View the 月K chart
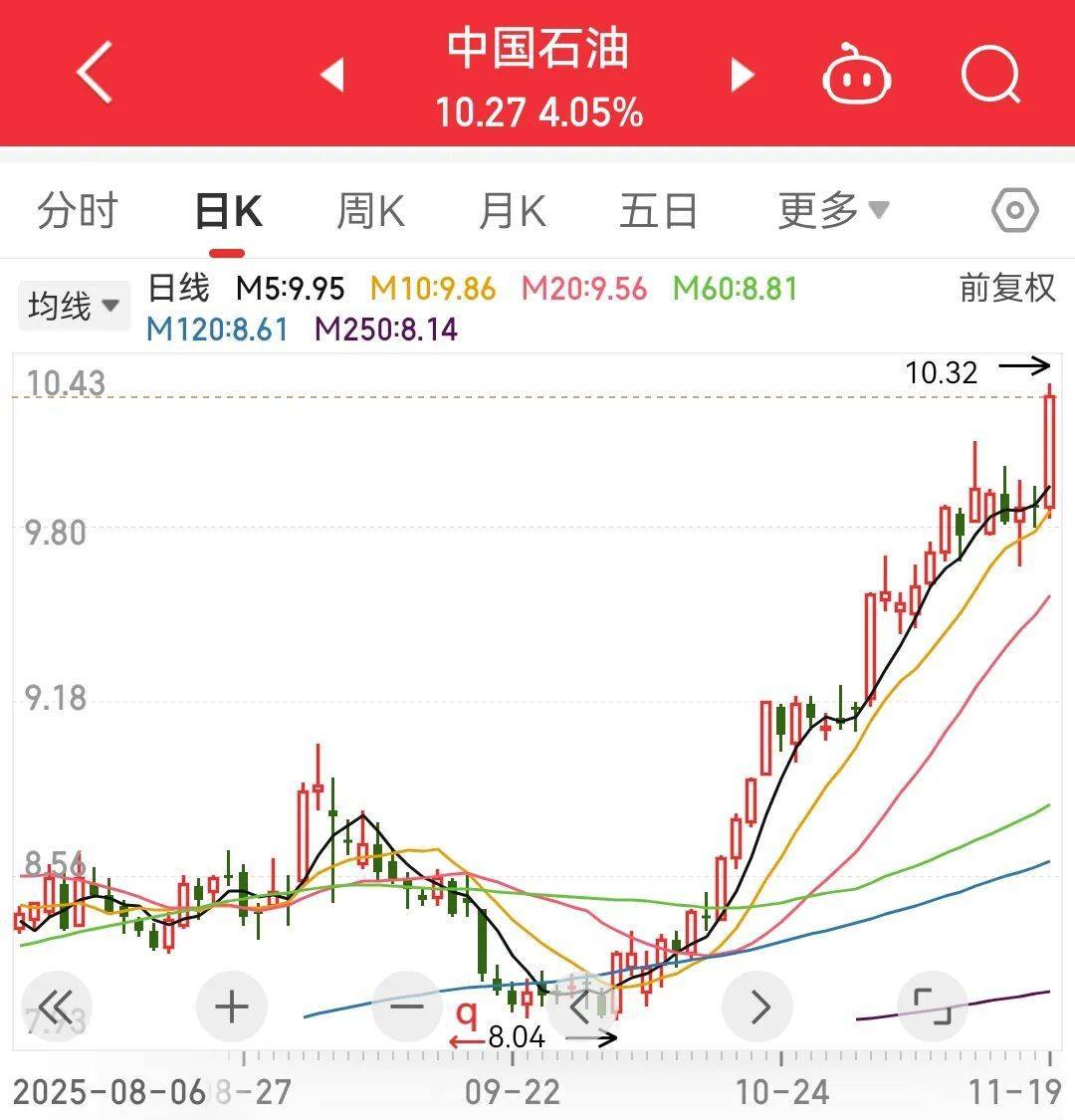 pos(513,211)
